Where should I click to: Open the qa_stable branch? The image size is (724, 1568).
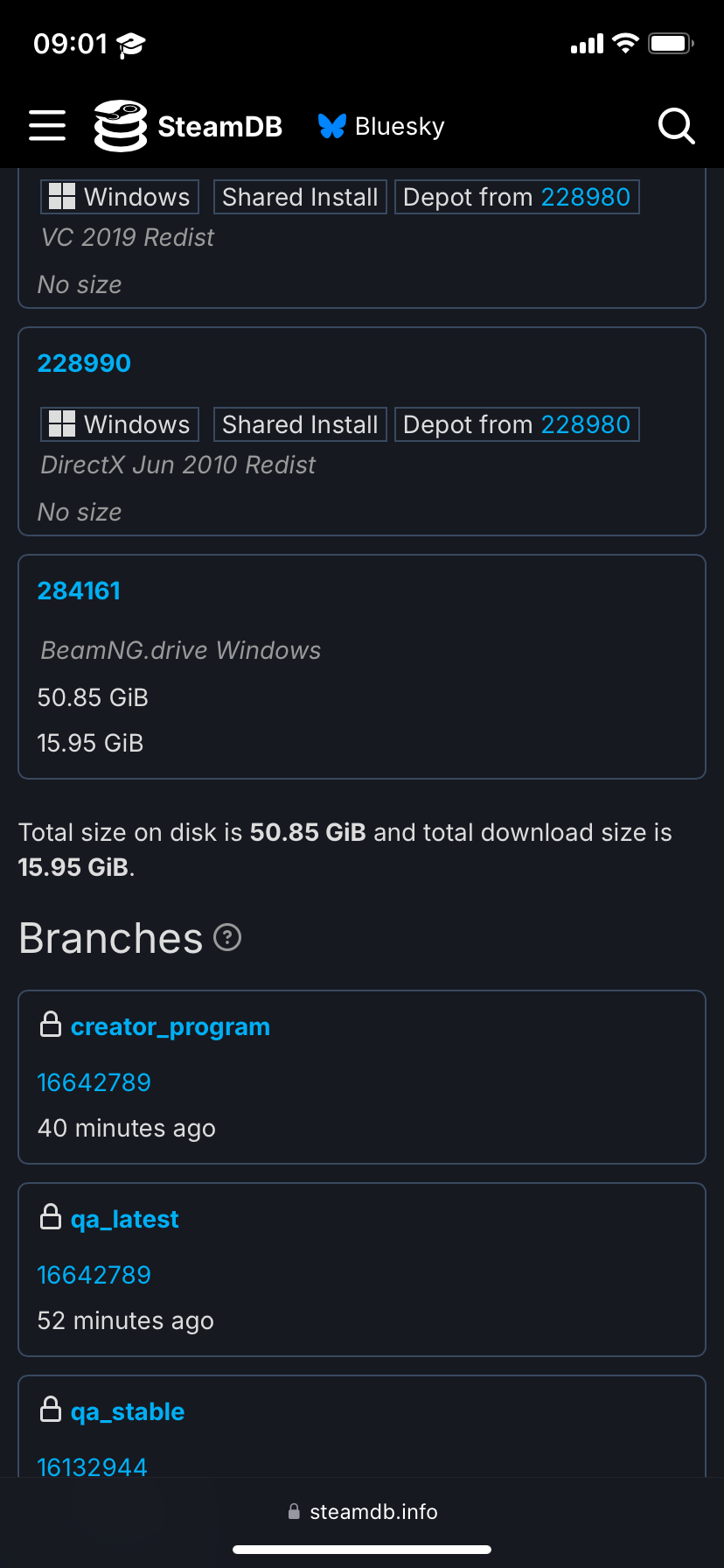pyautogui.click(x=128, y=1411)
